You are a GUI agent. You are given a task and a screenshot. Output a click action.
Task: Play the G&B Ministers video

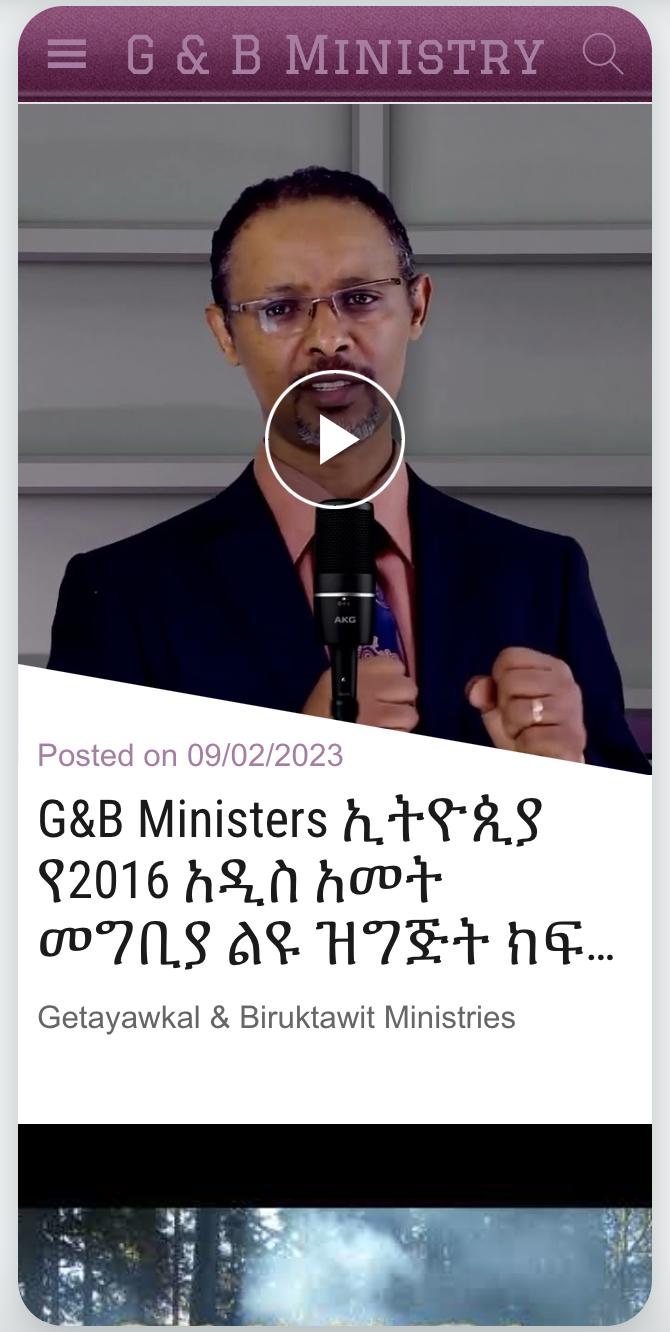(335, 440)
